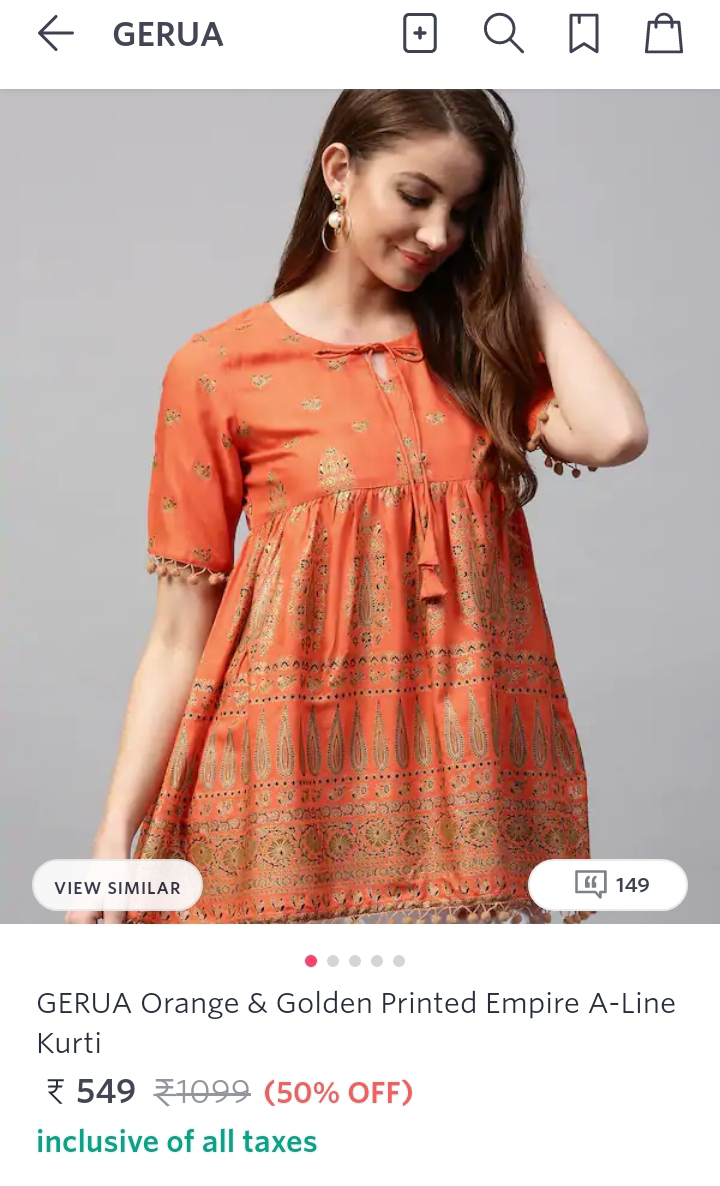Screen dimensions: 720x1186
Task: Open the 149 reviews button
Action: 608,885
